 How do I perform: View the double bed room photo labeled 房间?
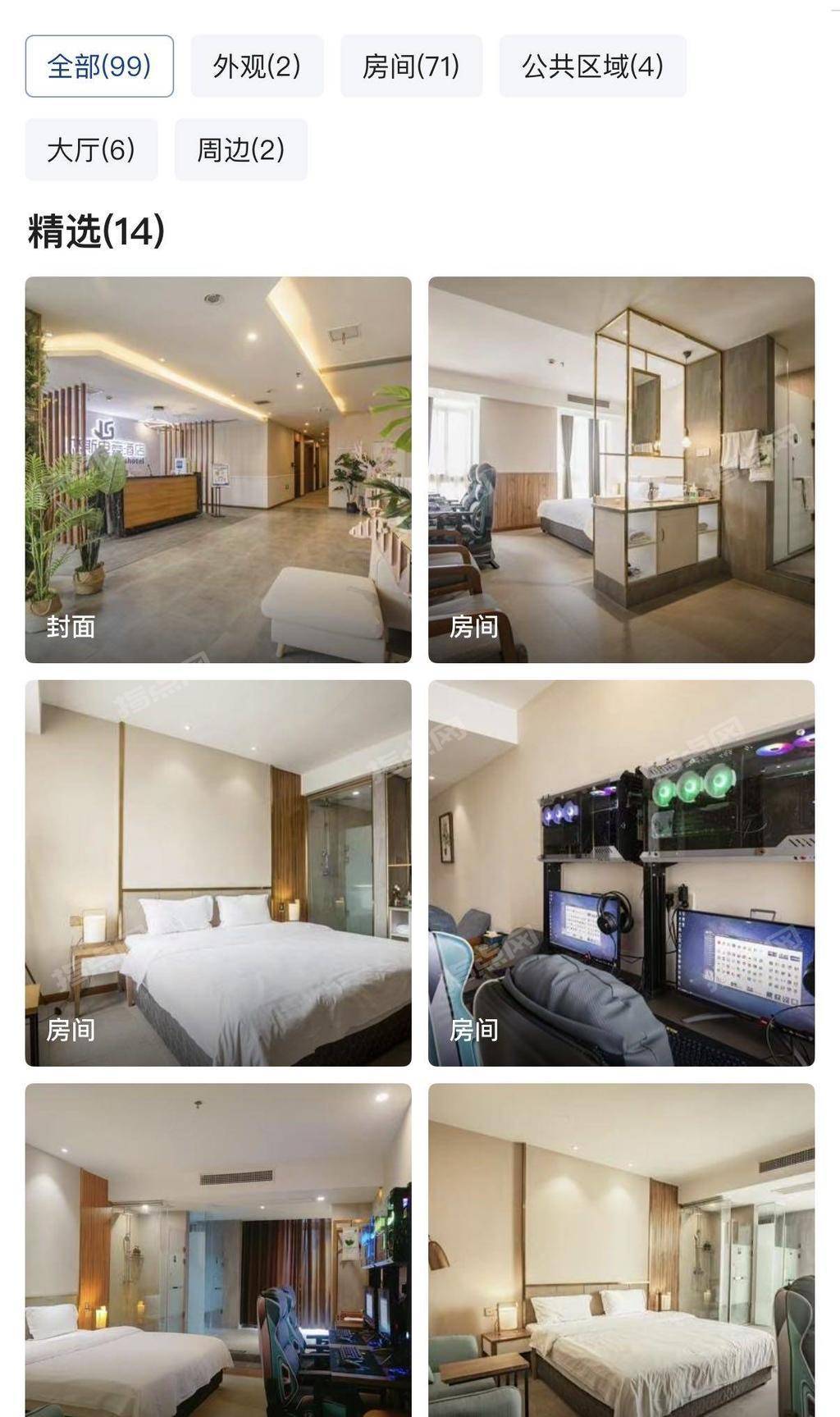click(218, 873)
